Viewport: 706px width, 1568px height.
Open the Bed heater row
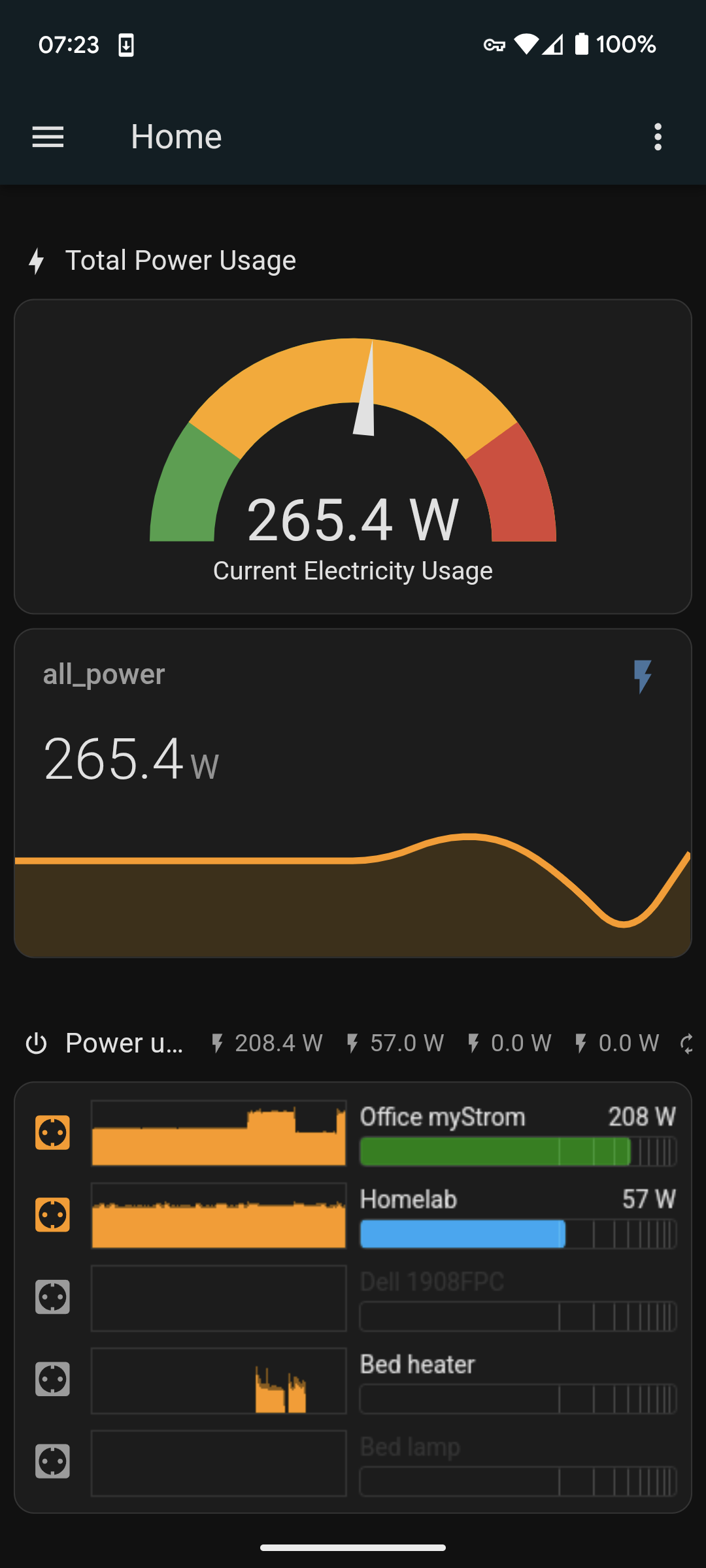click(516, 1380)
